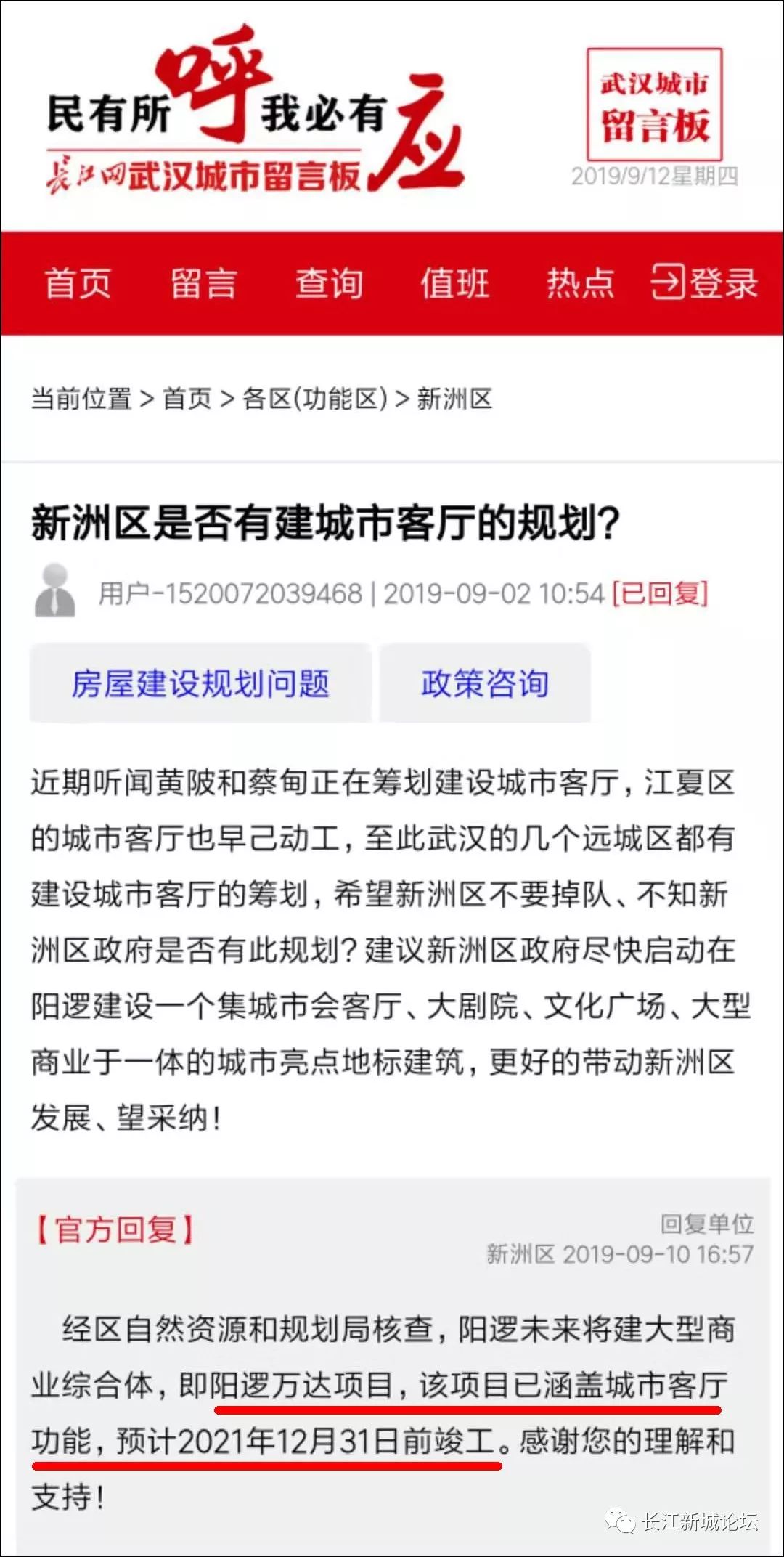Switch to the 查询 tab

click(x=330, y=283)
